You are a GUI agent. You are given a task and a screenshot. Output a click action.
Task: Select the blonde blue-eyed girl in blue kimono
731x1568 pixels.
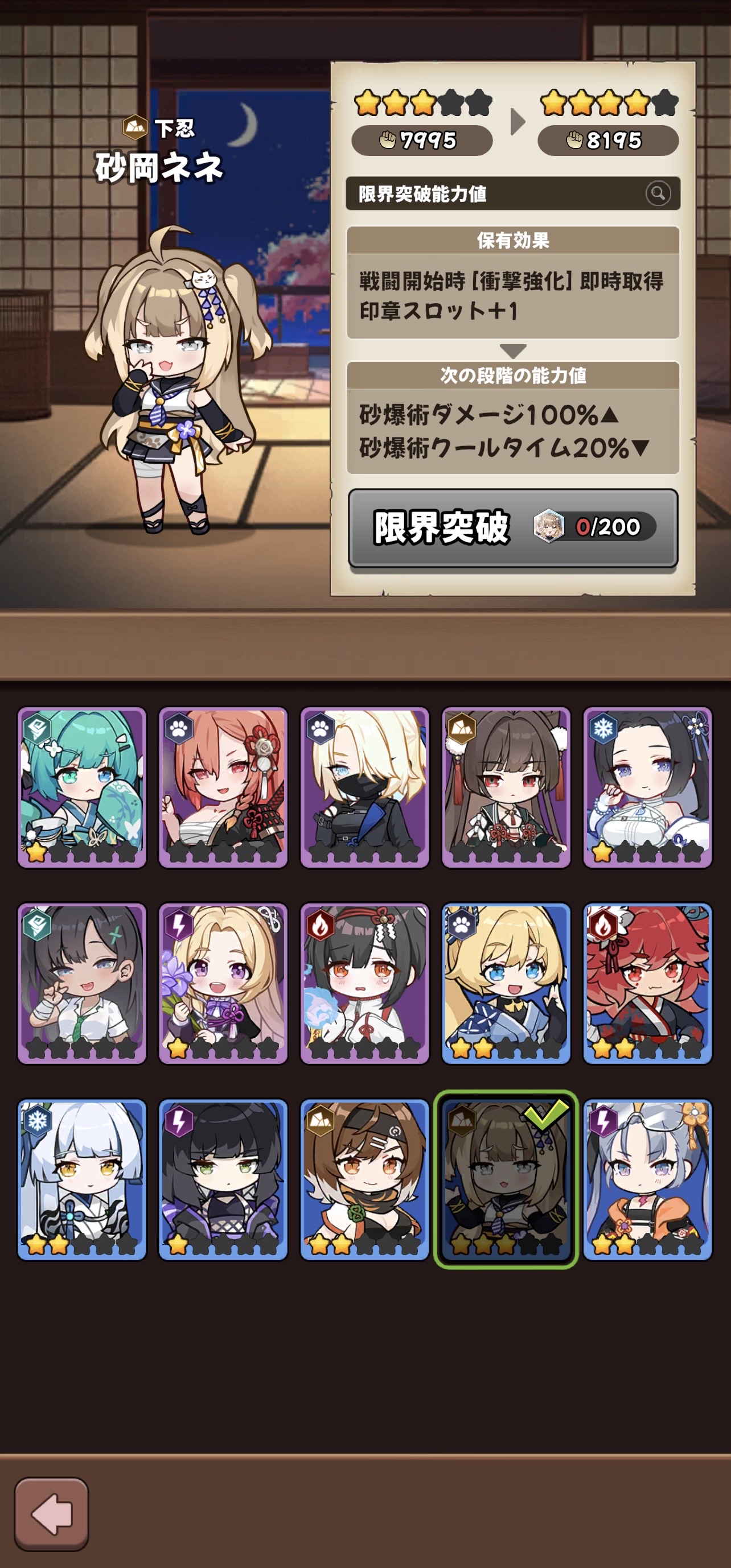click(x=506, y=983)
